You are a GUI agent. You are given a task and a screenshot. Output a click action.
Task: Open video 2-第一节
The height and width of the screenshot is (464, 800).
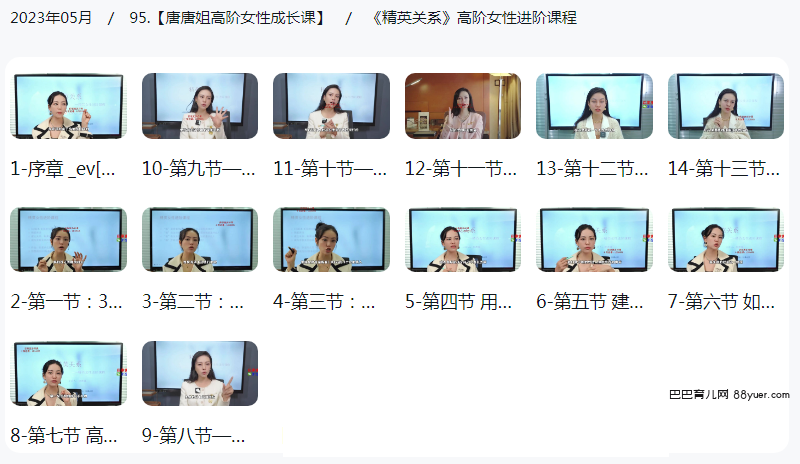pyautogui.click(x=68, y=240)
